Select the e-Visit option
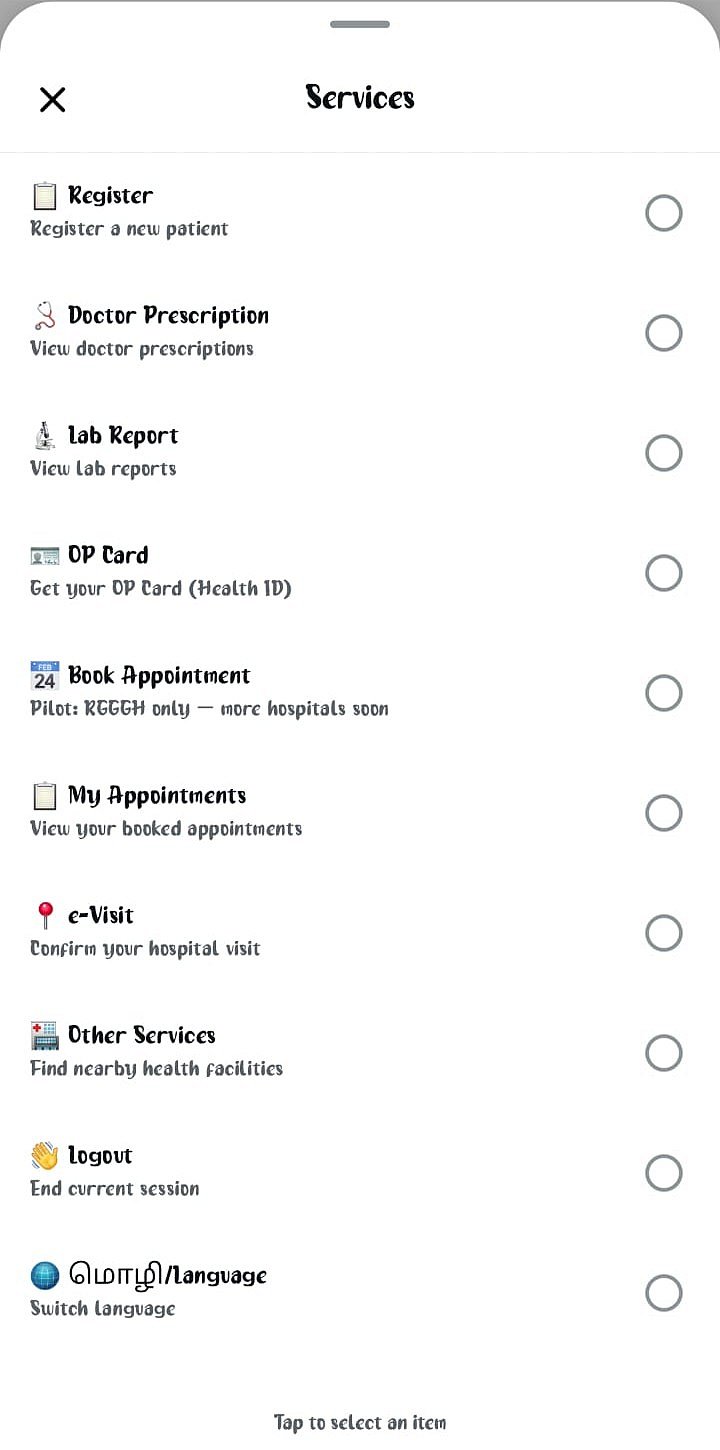 coord(360,933)
